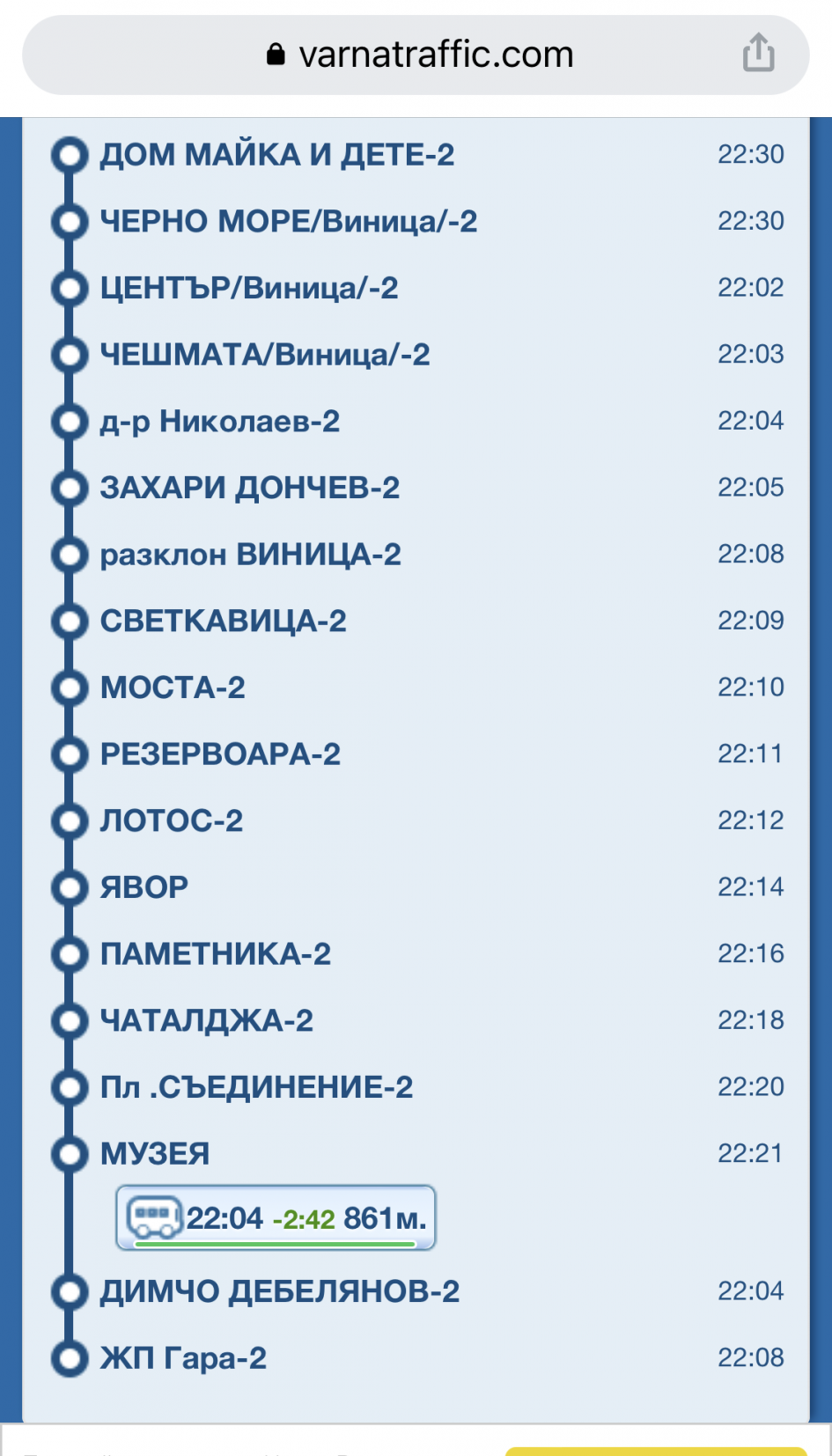Tap the СВЕТКАВИЦА-2 stop
Viewport: 832px width, 1456px height.
[224, 621]
